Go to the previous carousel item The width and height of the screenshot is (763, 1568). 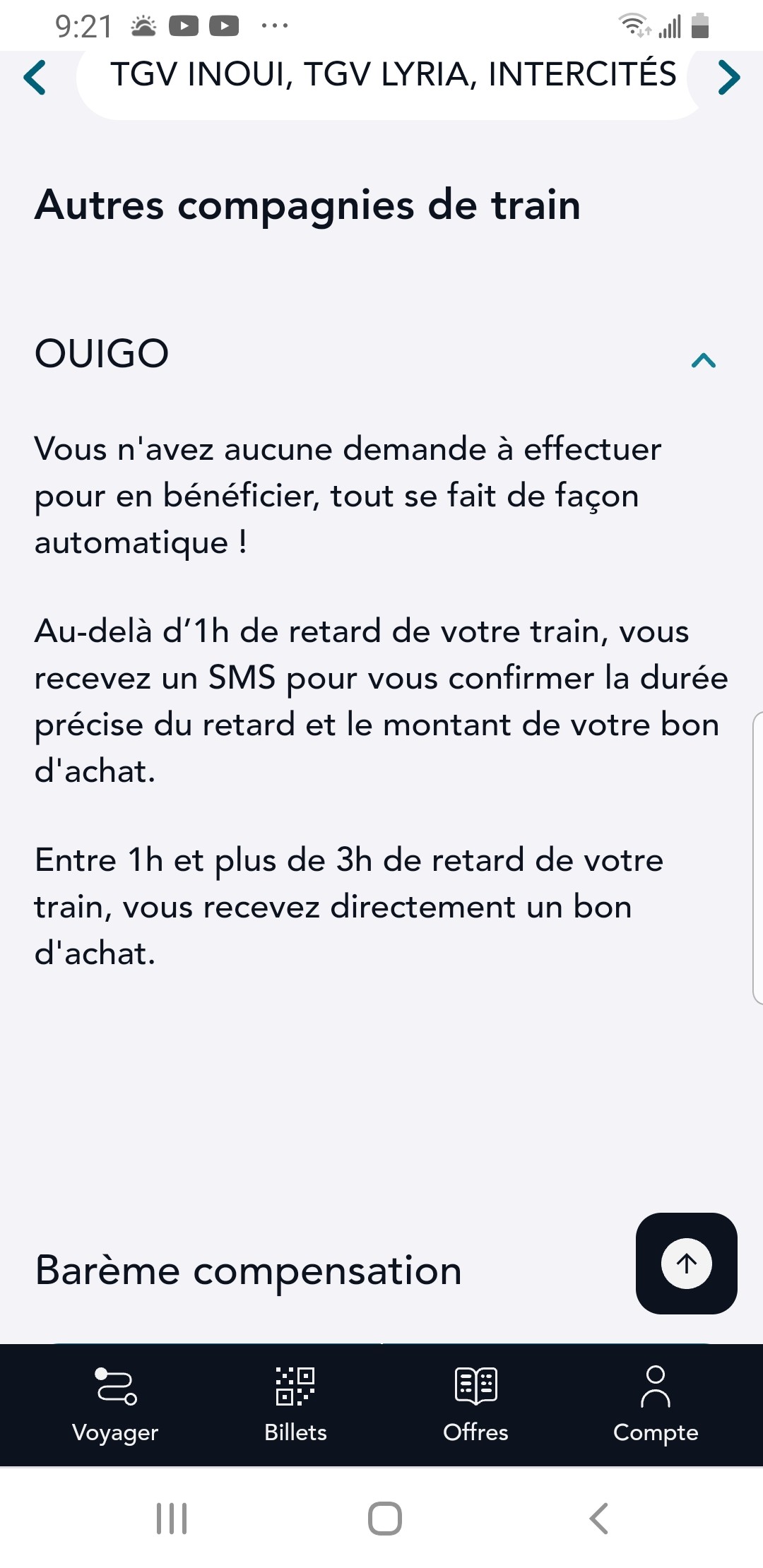[x=35, y=77]
